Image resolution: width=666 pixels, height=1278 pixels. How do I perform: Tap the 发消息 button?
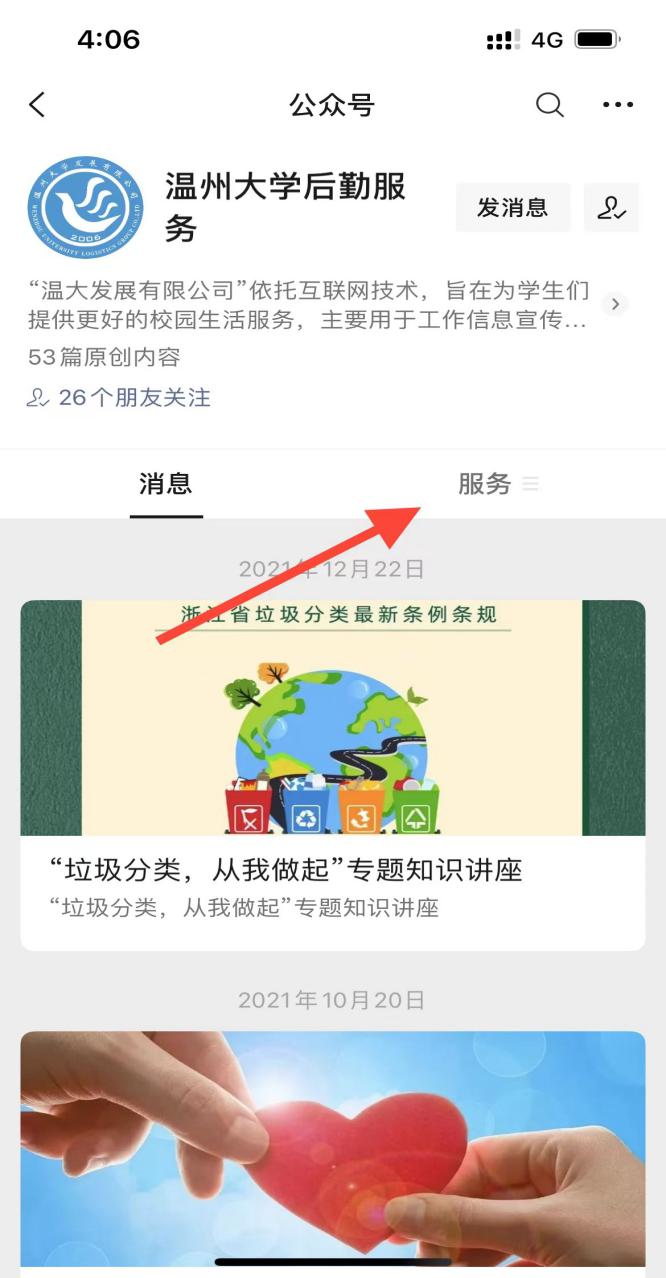coord(512,208)
